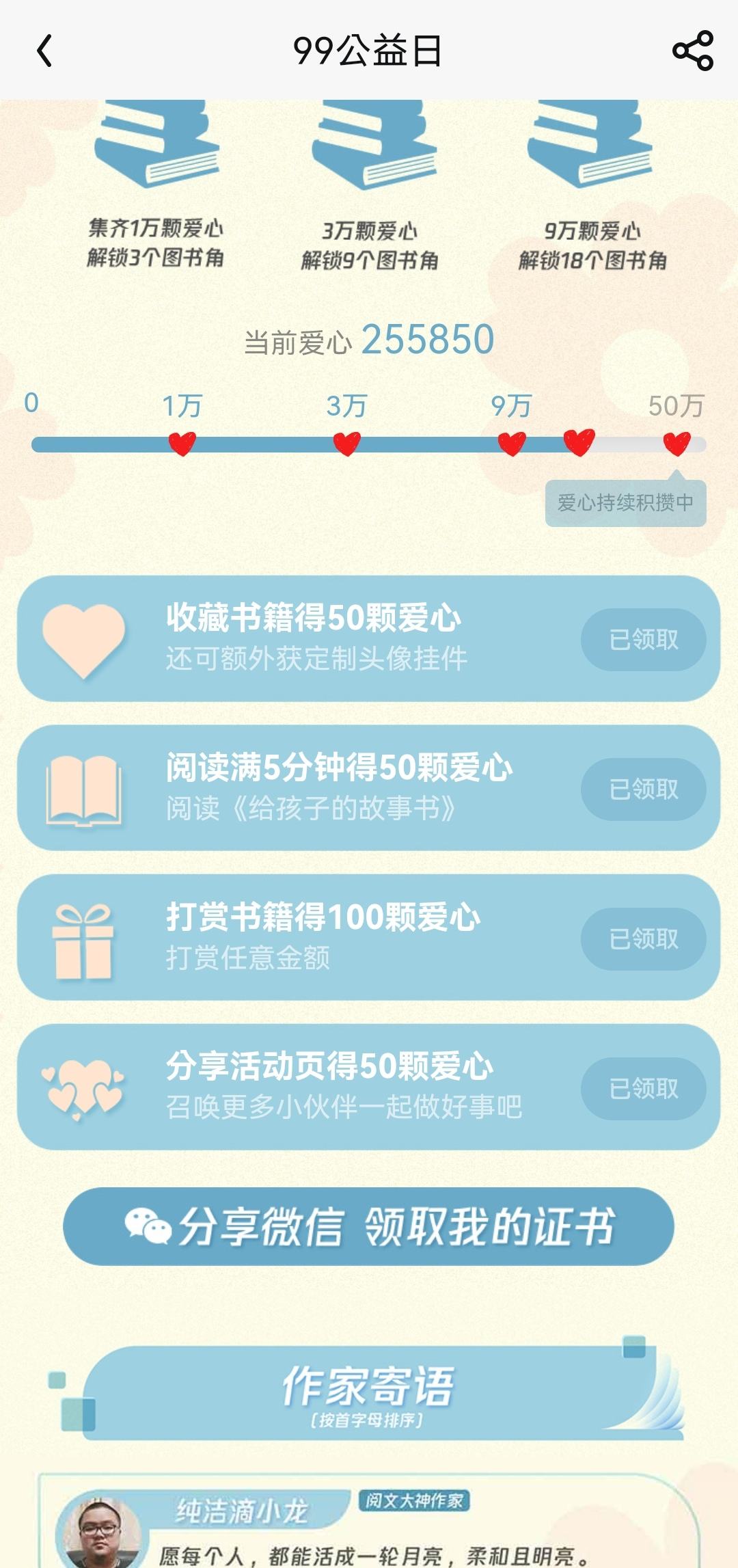This screenshot has height=1568, width=738.
Task: Share to WeChat to claim my certificate
Action: 368,1226
